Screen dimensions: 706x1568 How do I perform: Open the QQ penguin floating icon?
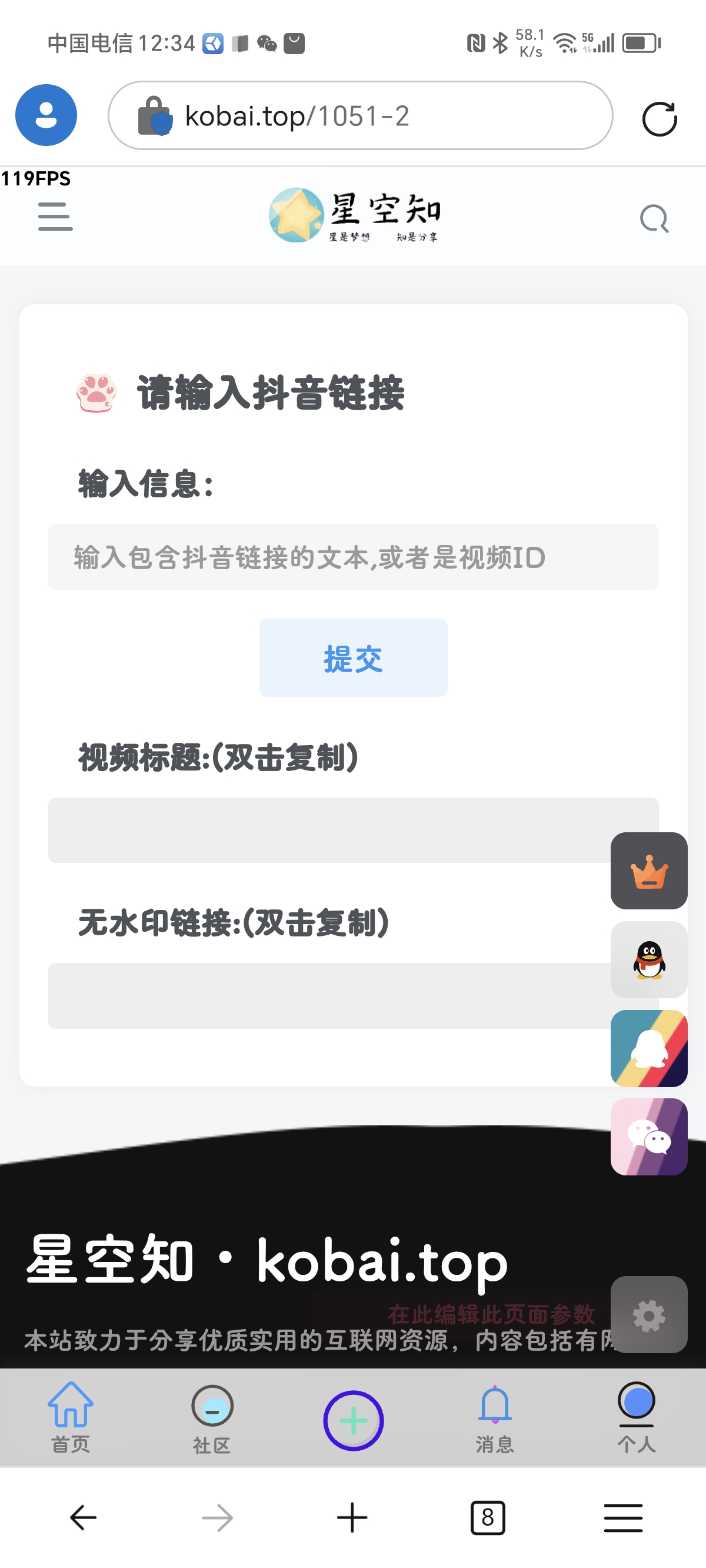(x=648, y=961)
